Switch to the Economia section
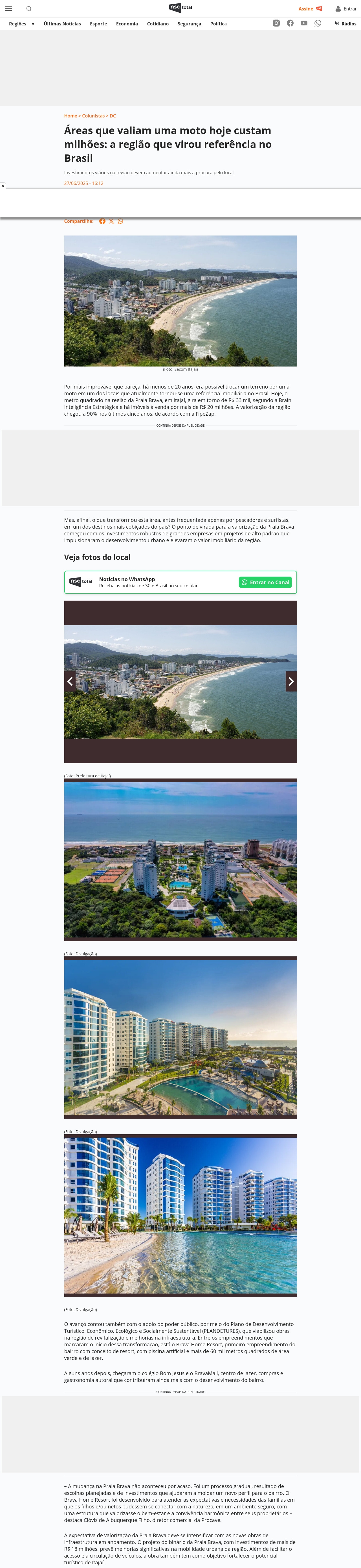Image resolution: width=361 pixels, height=1568 pixels. click(x=127, y=24)
